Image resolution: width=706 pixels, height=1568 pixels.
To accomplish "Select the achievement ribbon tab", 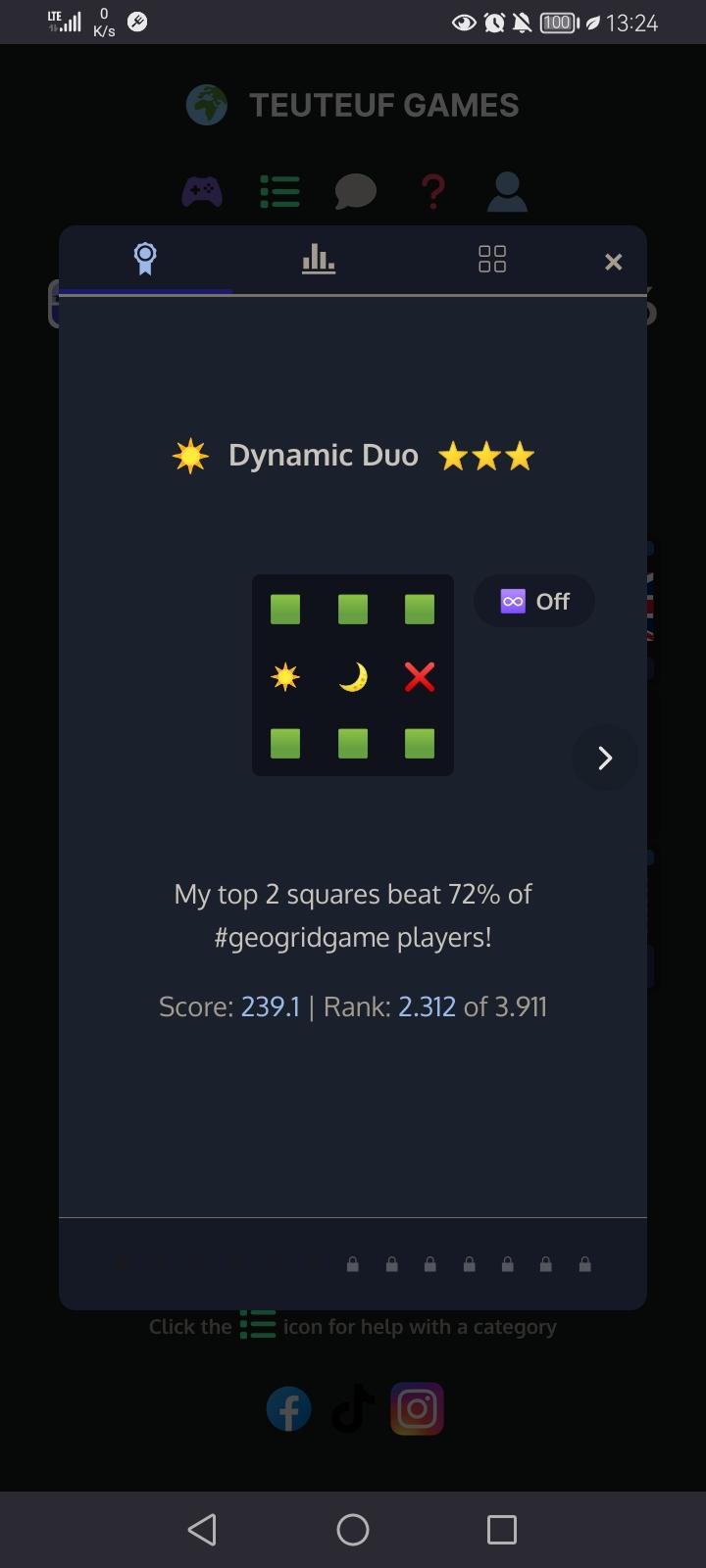I will 145,260.
